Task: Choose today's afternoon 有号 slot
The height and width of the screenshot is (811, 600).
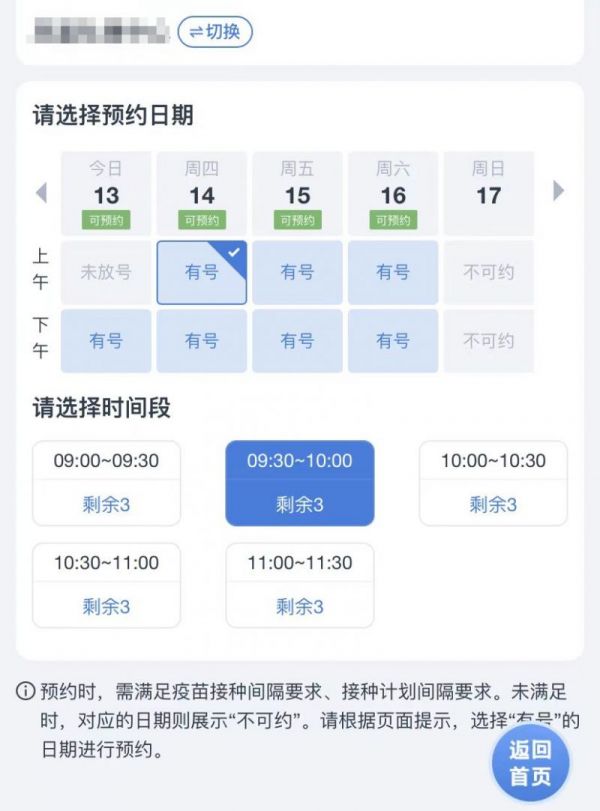Action: [x=106, y=341]
